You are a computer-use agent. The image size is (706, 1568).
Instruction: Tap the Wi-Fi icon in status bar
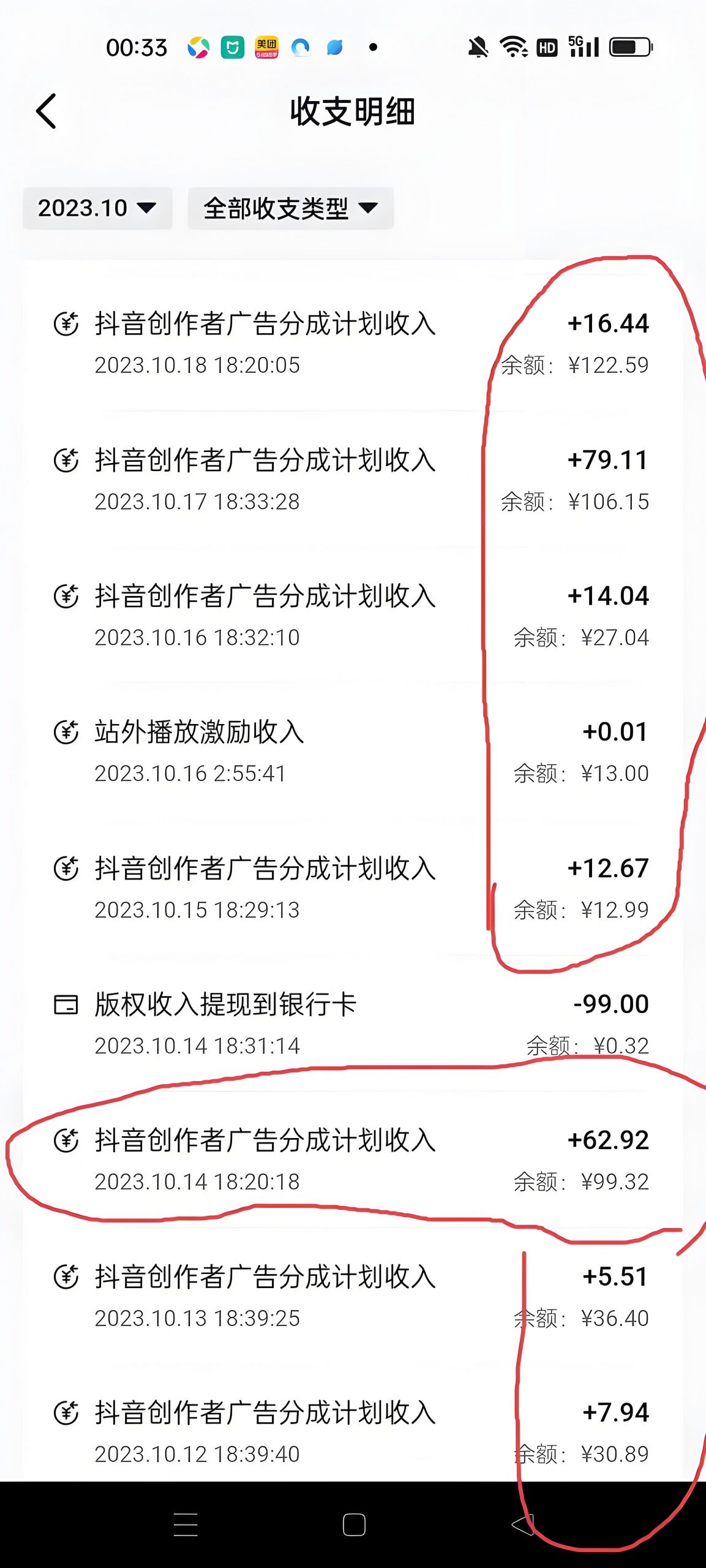(514, 46)
